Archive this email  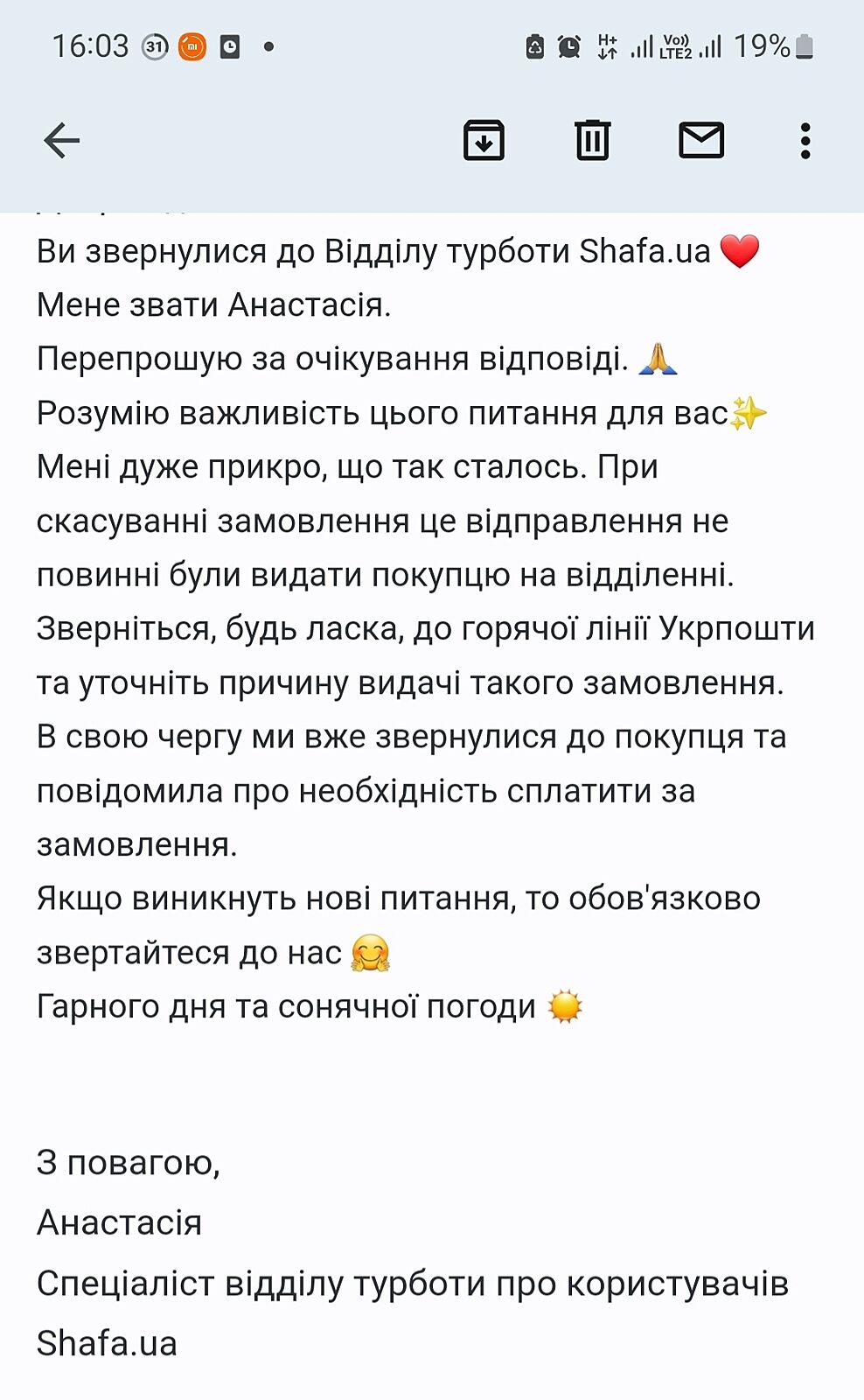click(484, 140)
